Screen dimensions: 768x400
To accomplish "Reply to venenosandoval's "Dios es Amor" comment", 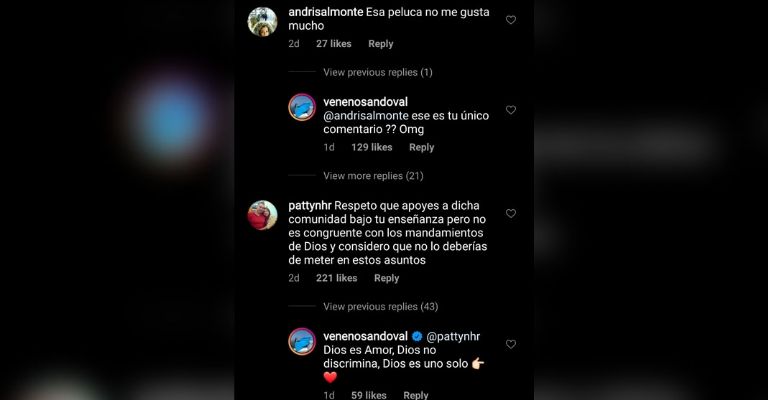I will coord(415,395).
